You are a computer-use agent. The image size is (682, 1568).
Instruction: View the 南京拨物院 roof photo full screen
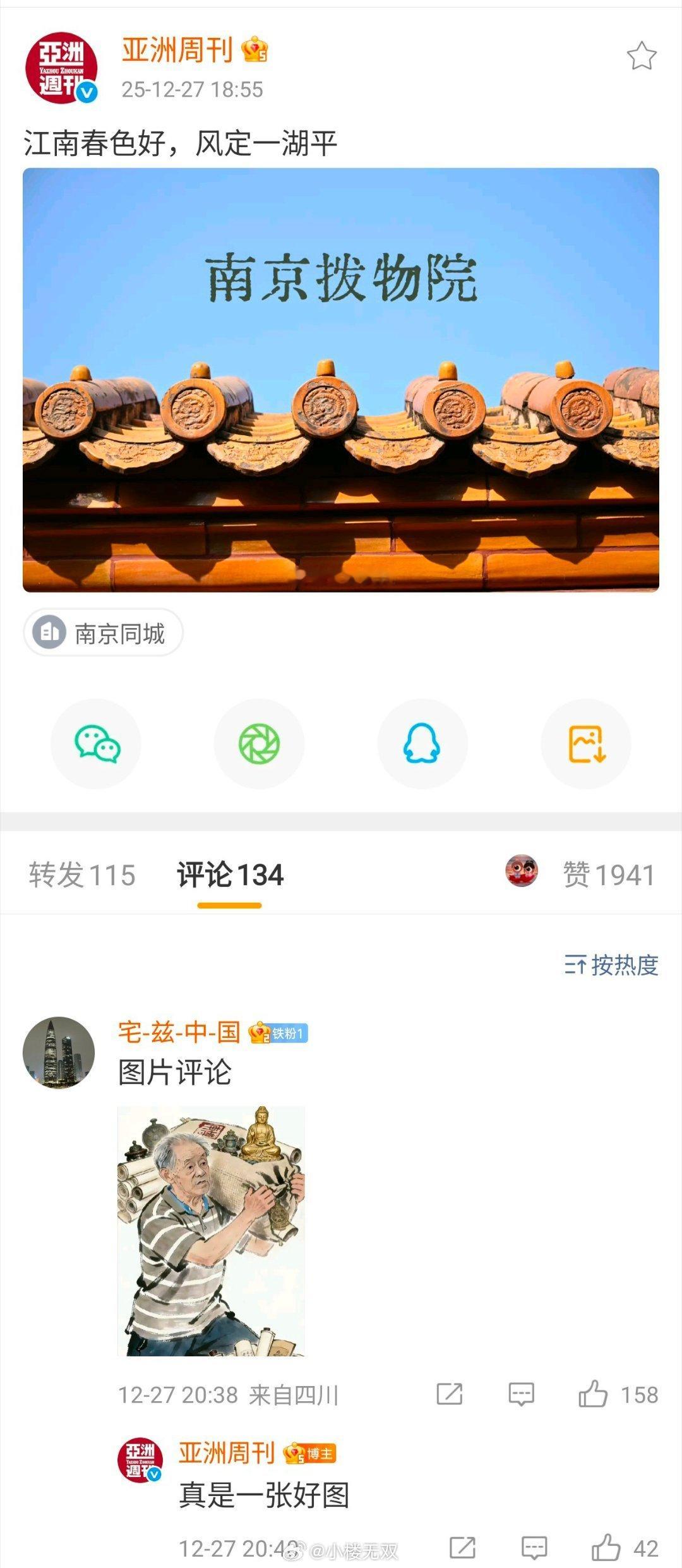coord(341,379)
